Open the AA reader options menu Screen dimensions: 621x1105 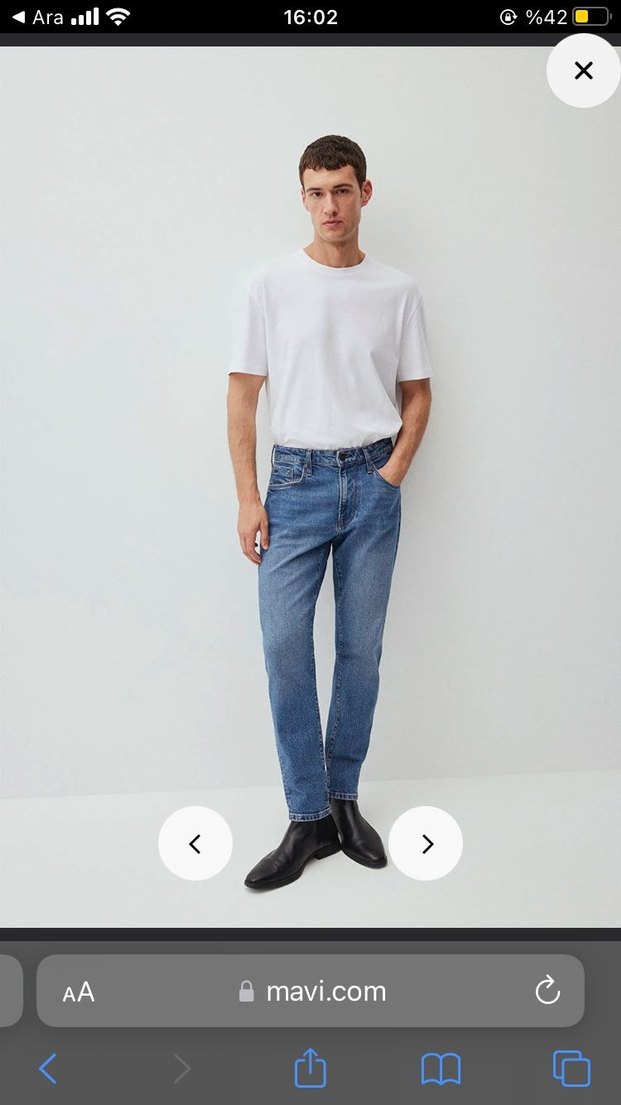point(78,991)
